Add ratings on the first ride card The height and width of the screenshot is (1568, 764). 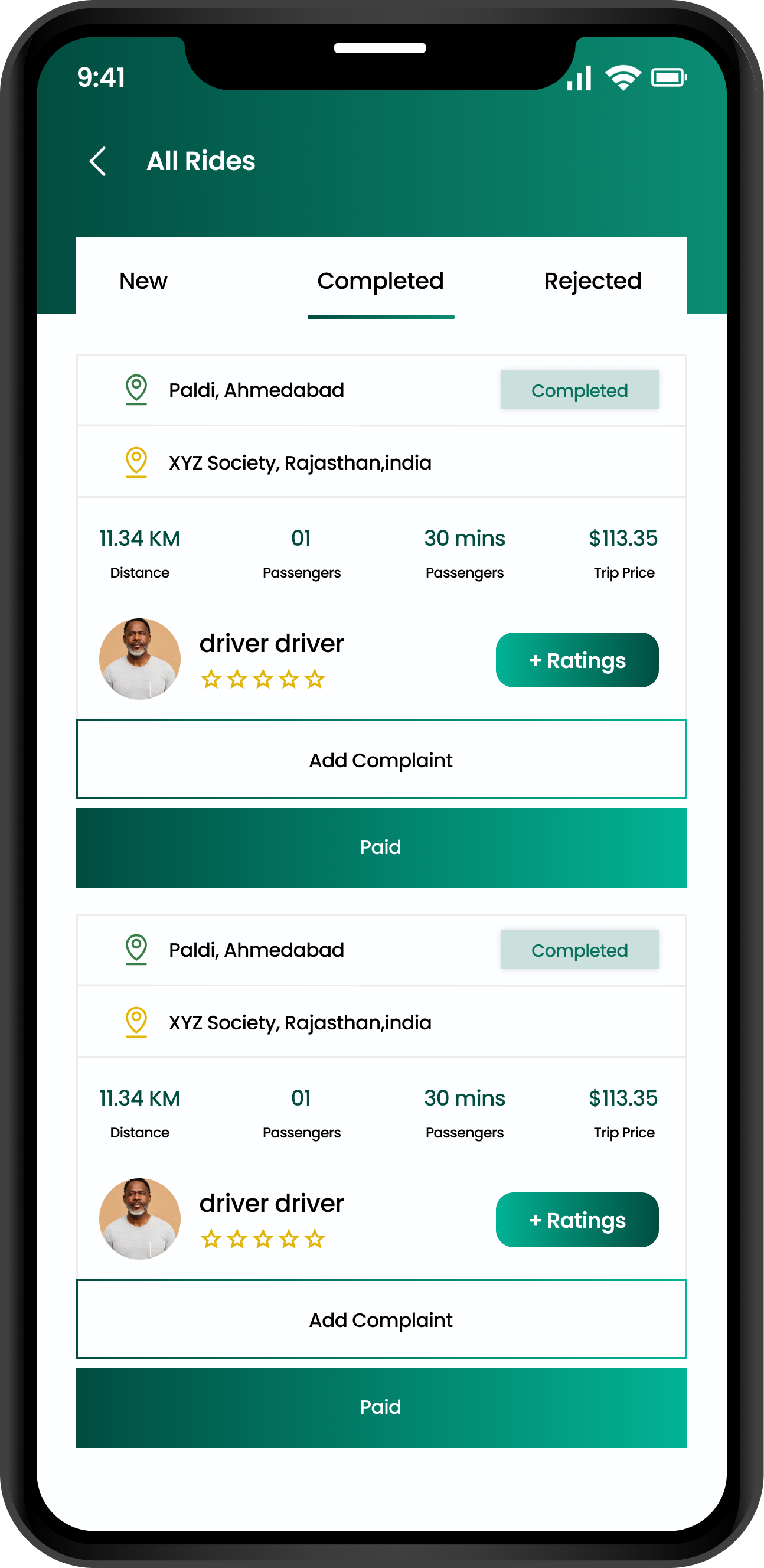(x=576, y=660)
